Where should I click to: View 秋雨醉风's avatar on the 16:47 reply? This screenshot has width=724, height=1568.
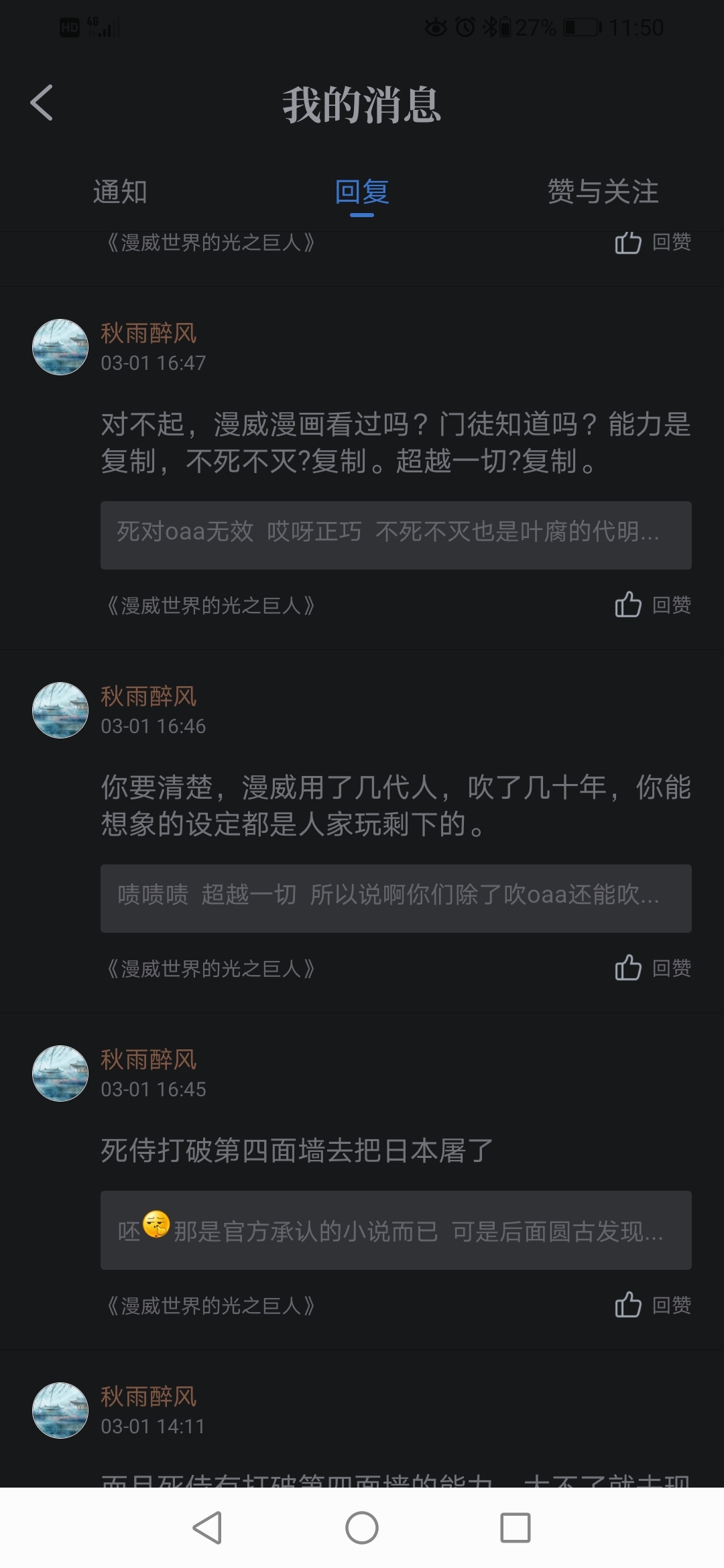point(60,347)
